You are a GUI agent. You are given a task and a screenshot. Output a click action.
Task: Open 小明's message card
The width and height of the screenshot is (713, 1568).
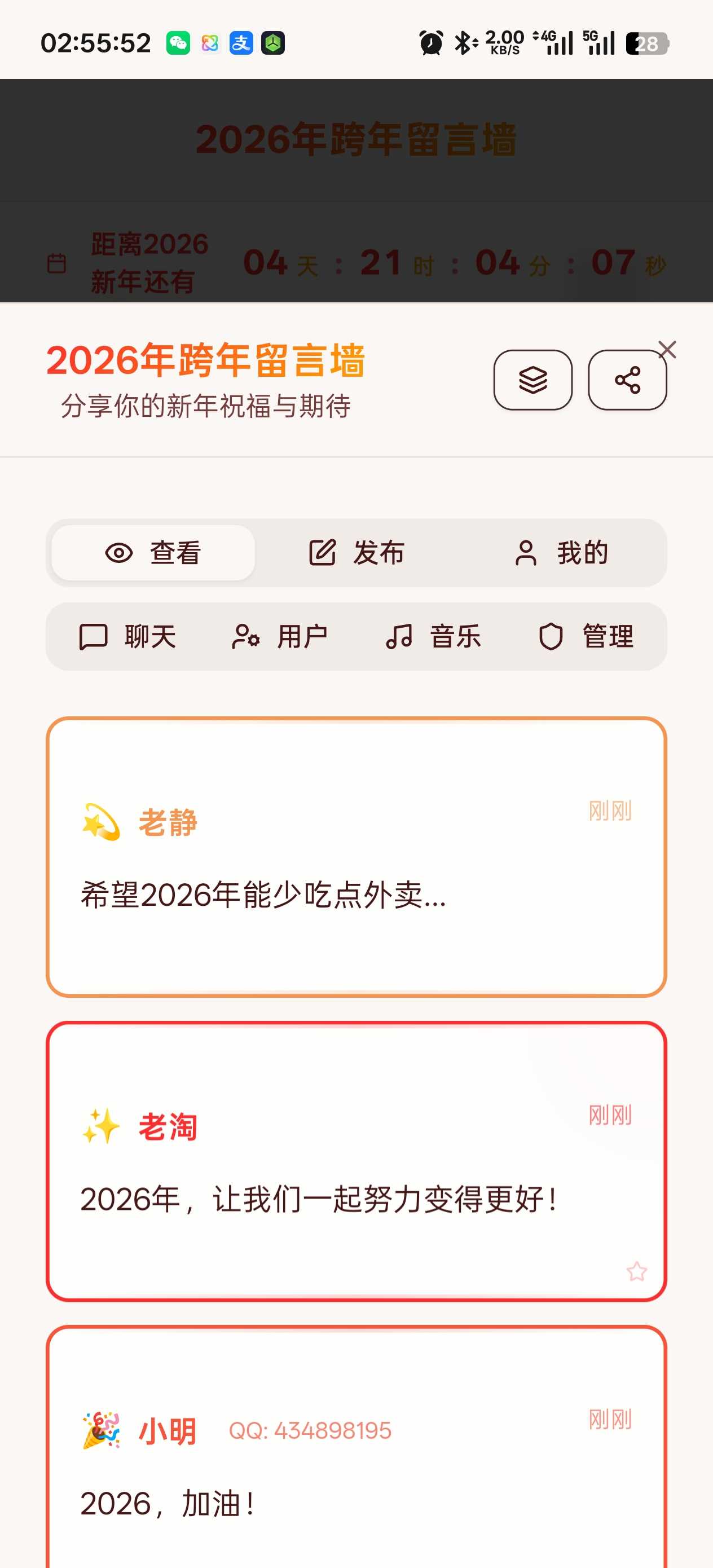356,1461
